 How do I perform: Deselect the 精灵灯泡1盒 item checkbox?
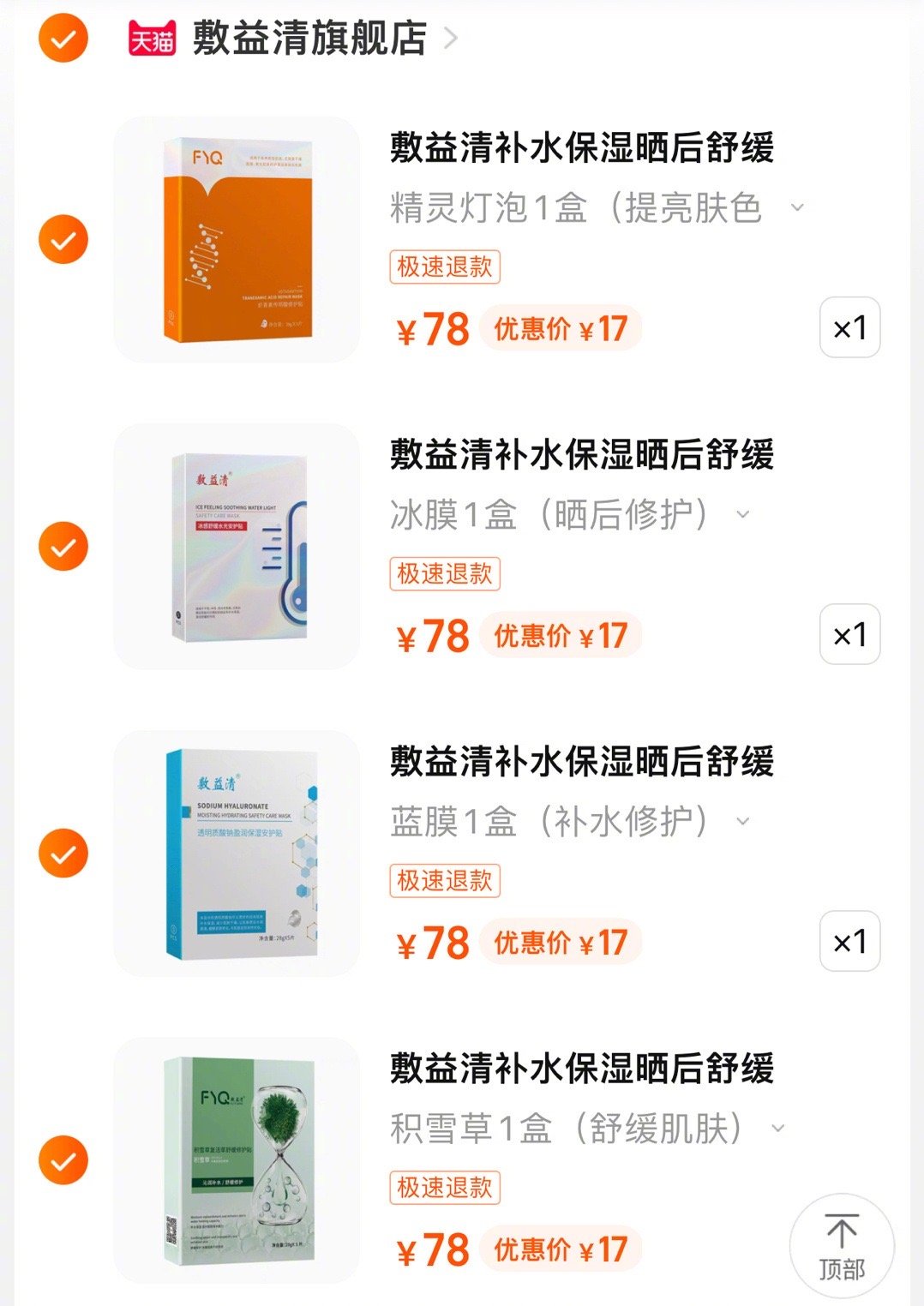coord(63,240)
